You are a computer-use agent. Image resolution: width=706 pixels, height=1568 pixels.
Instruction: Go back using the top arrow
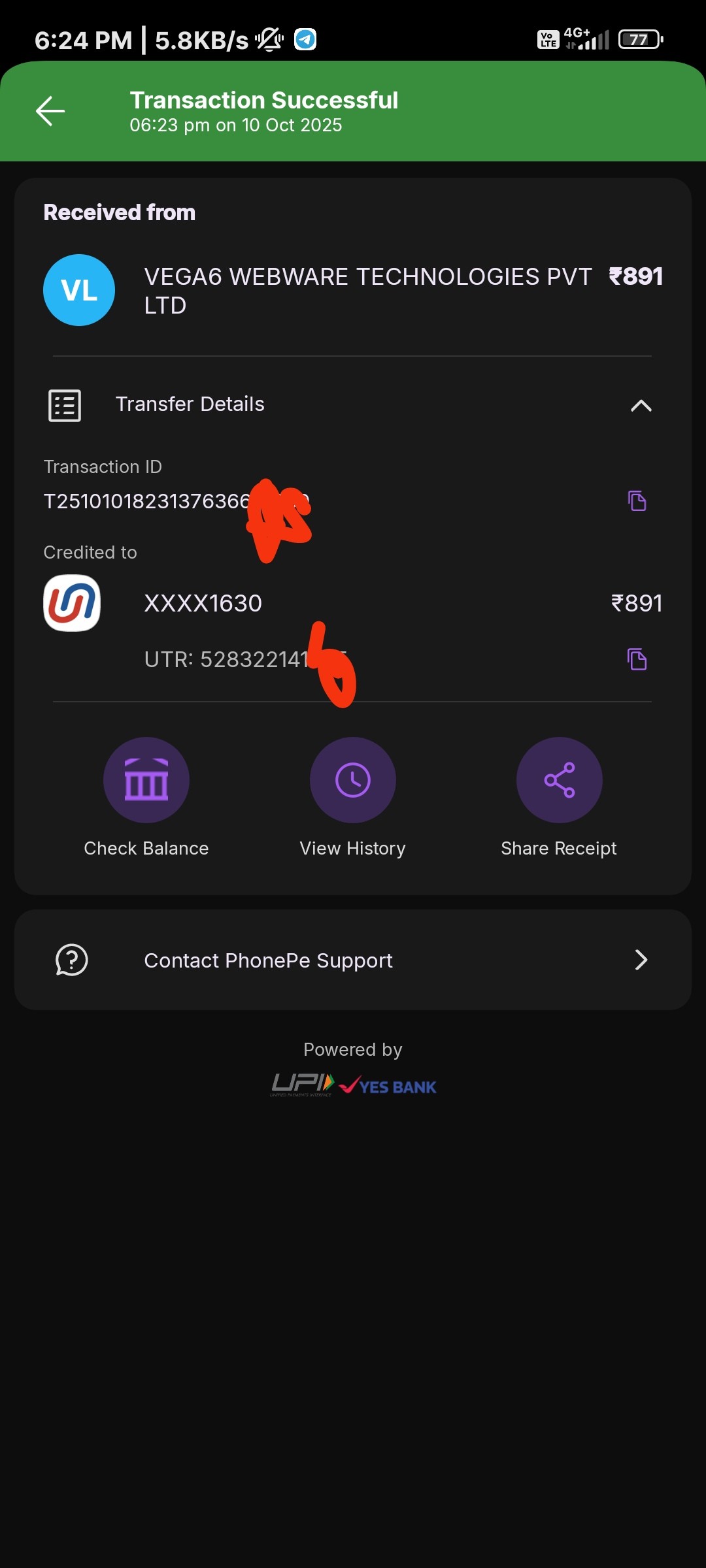pyautogui.click(x=50, y=111)
